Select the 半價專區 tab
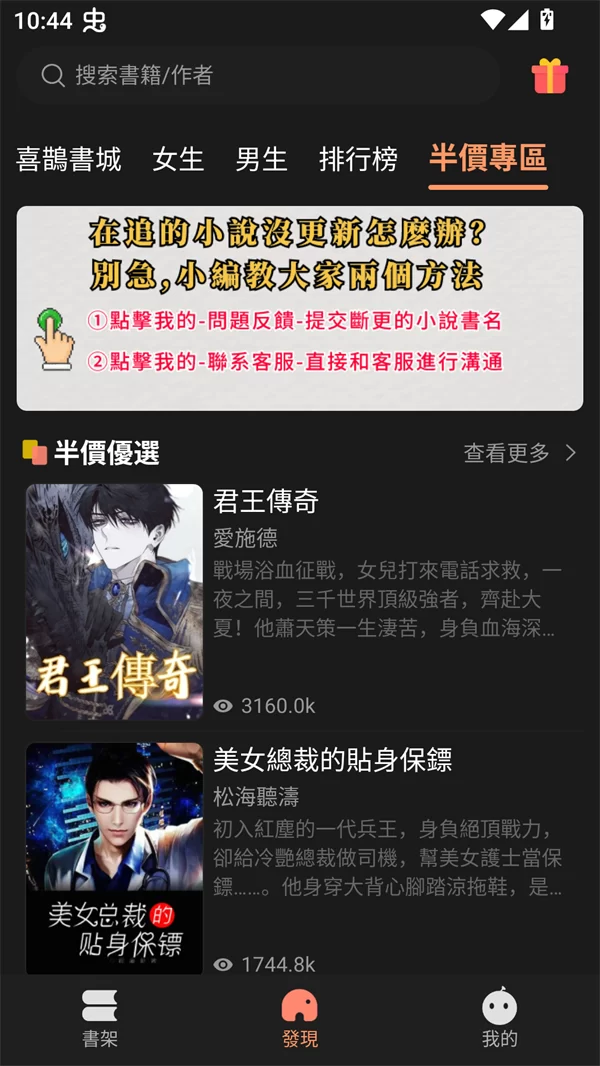 (488, 158)
